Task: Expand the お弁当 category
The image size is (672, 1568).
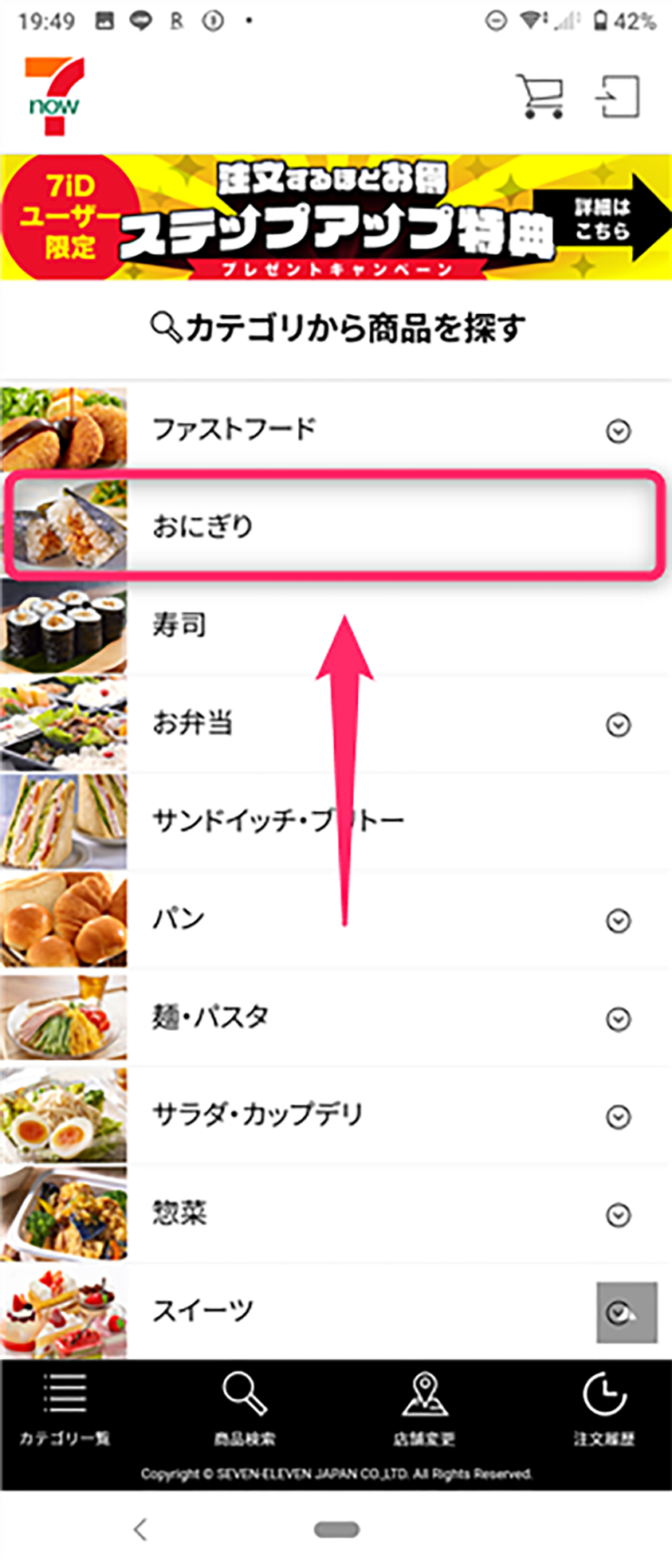Action: [x=618, y=725]
